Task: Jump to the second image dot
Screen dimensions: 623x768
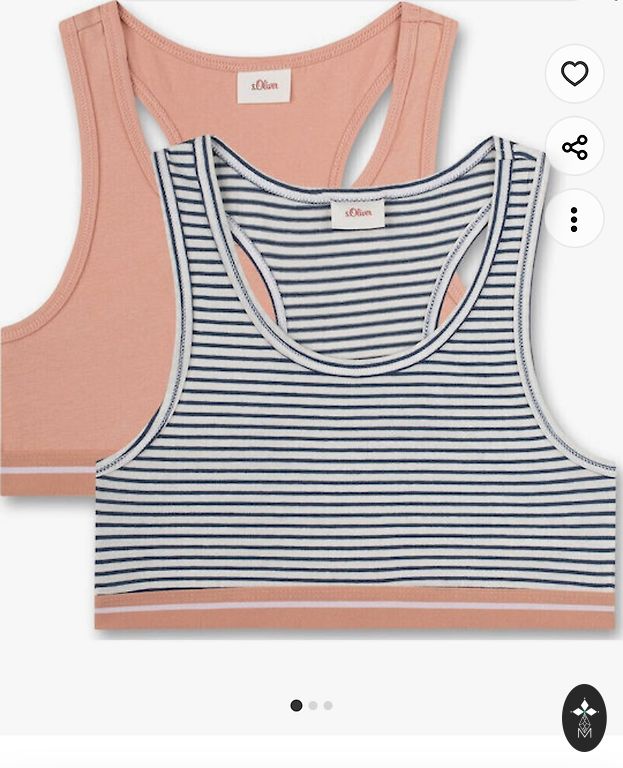Action: click(313, 706)
